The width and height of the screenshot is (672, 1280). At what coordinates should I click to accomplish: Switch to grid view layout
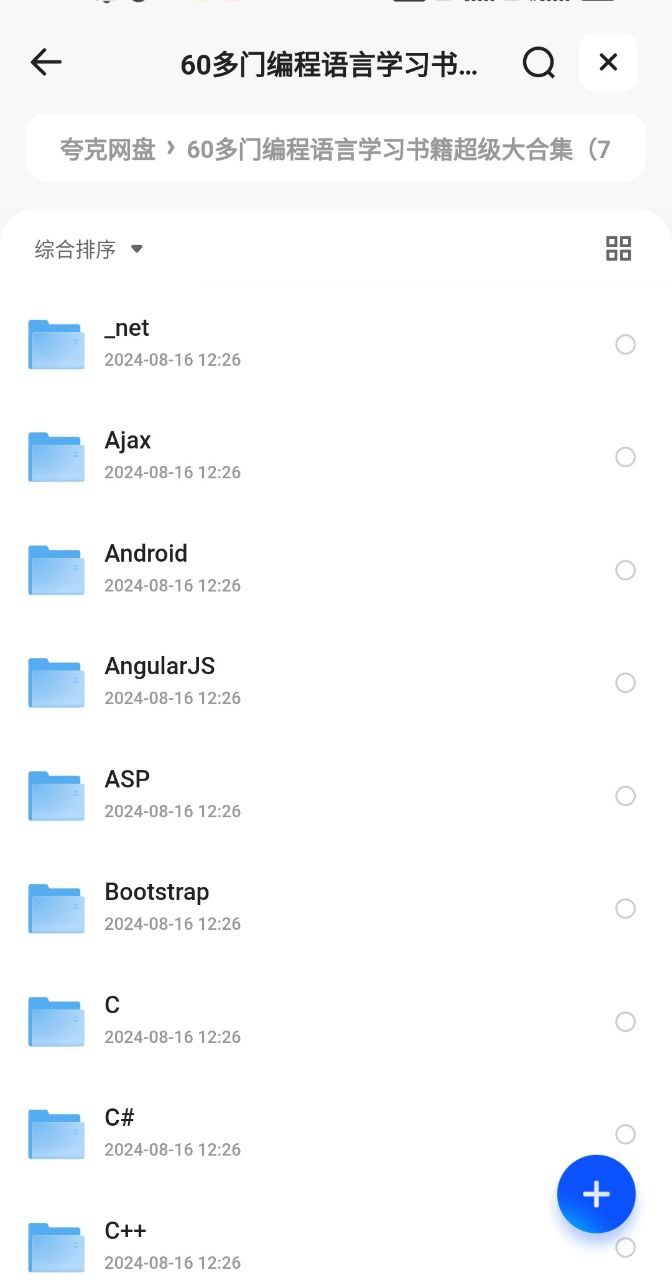click(x=619, y=249)
